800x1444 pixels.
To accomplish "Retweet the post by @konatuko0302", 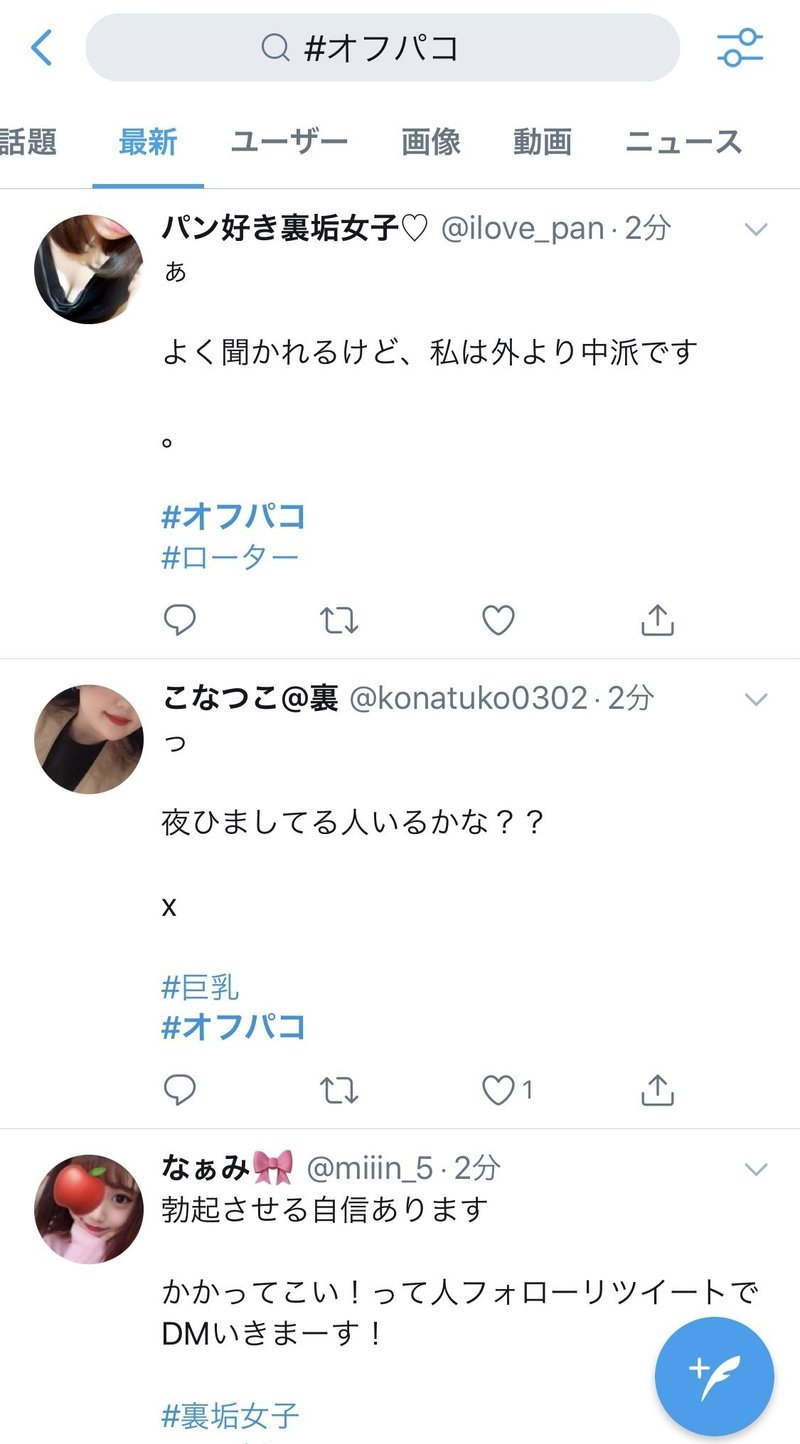I will click(339, 1090).
